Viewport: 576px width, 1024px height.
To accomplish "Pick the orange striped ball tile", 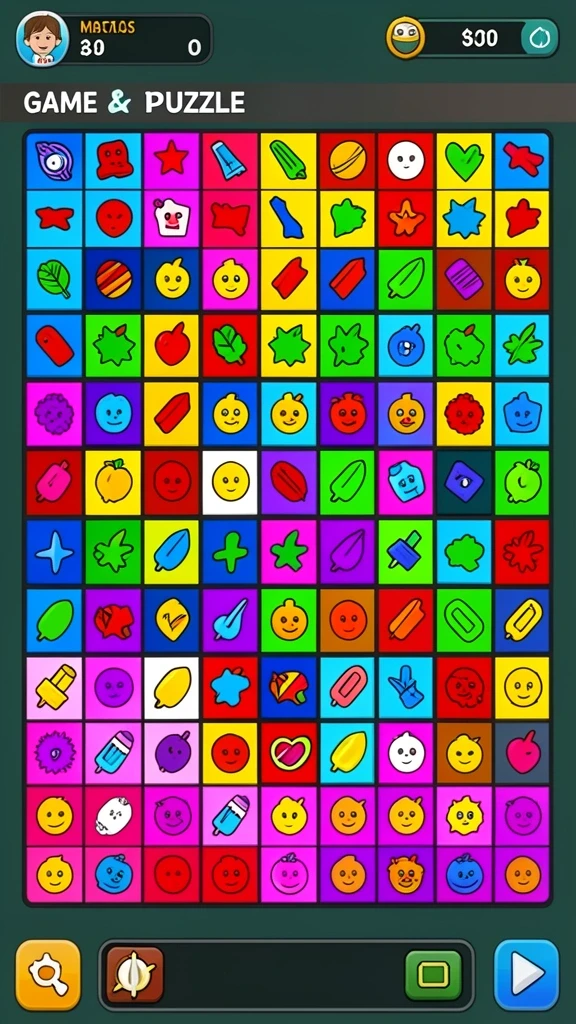I will point(113,280).
